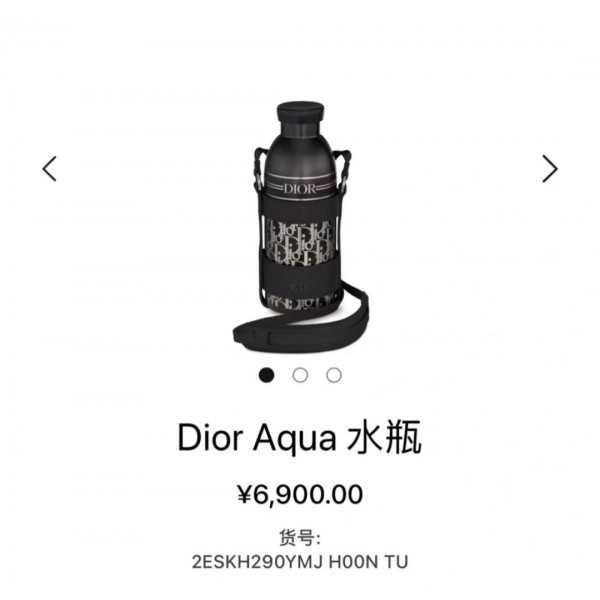Jump to the third image dot
Screen dimensions: 600x600
[x=334, y=375]
